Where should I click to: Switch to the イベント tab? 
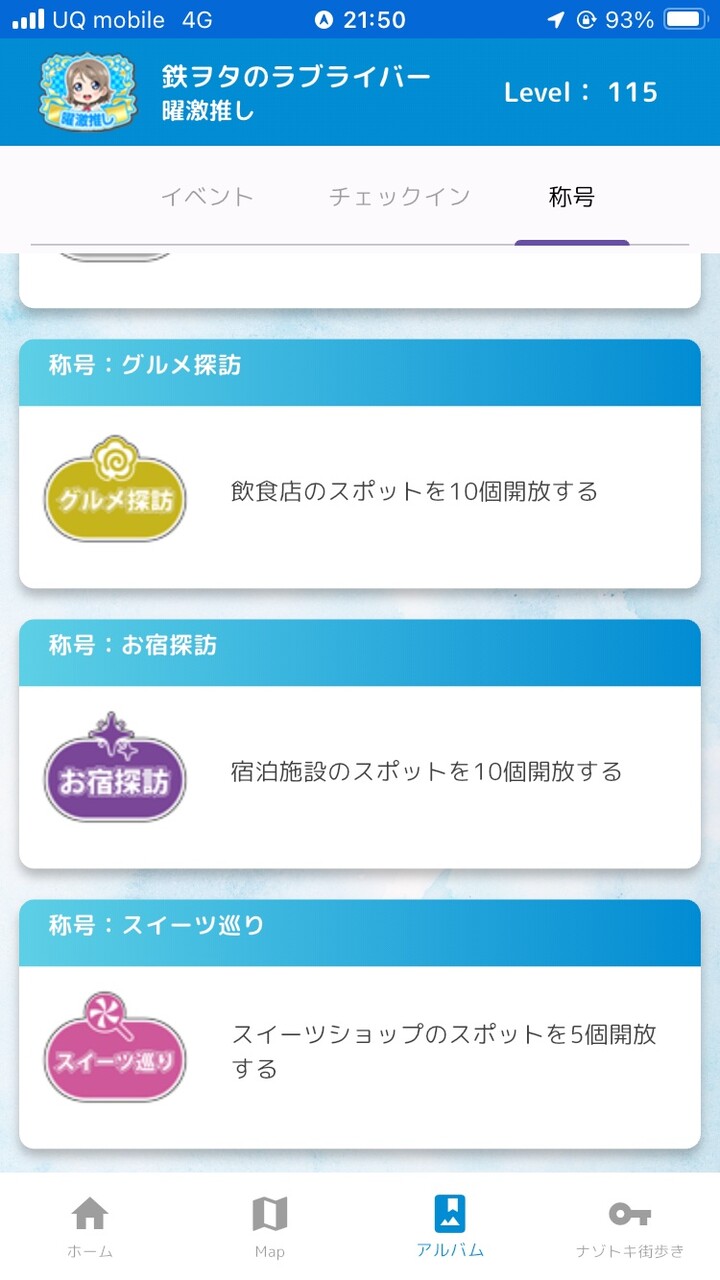(x=207, y=197)
